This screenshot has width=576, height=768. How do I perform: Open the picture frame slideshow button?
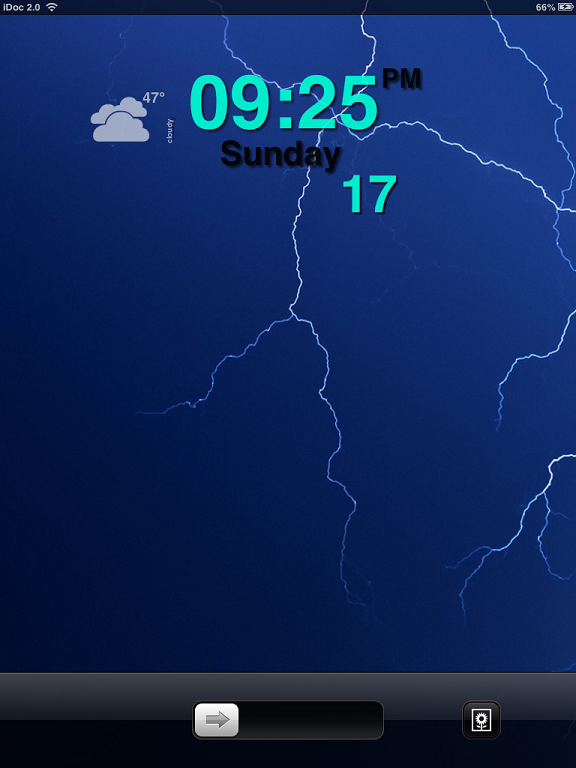(x=481, y=720)
